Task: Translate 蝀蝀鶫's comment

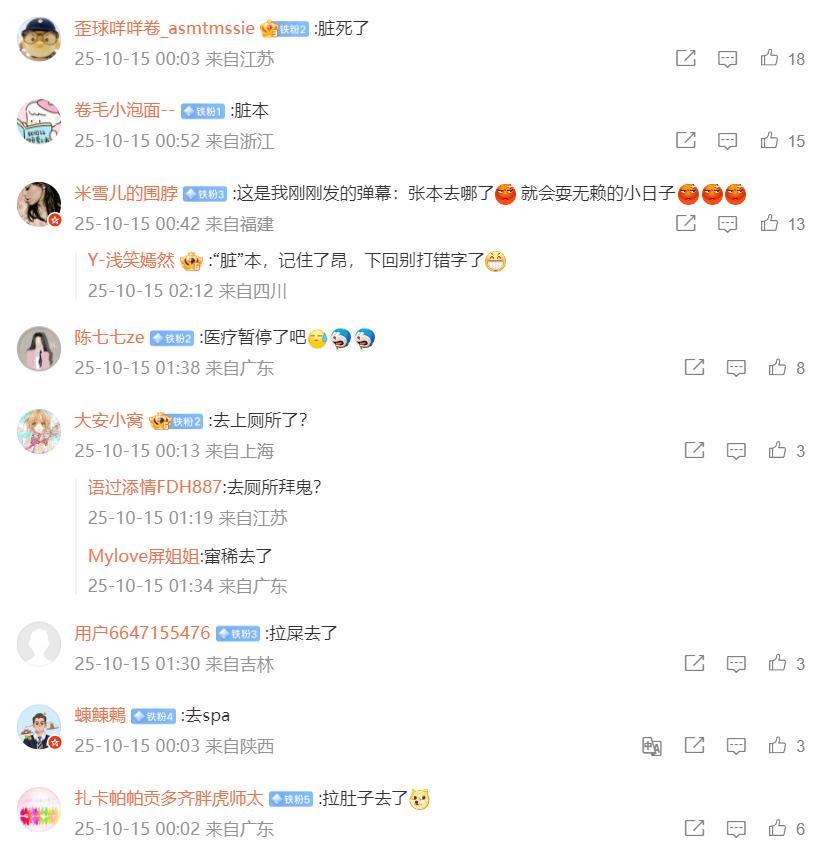Action: point(652,746)
